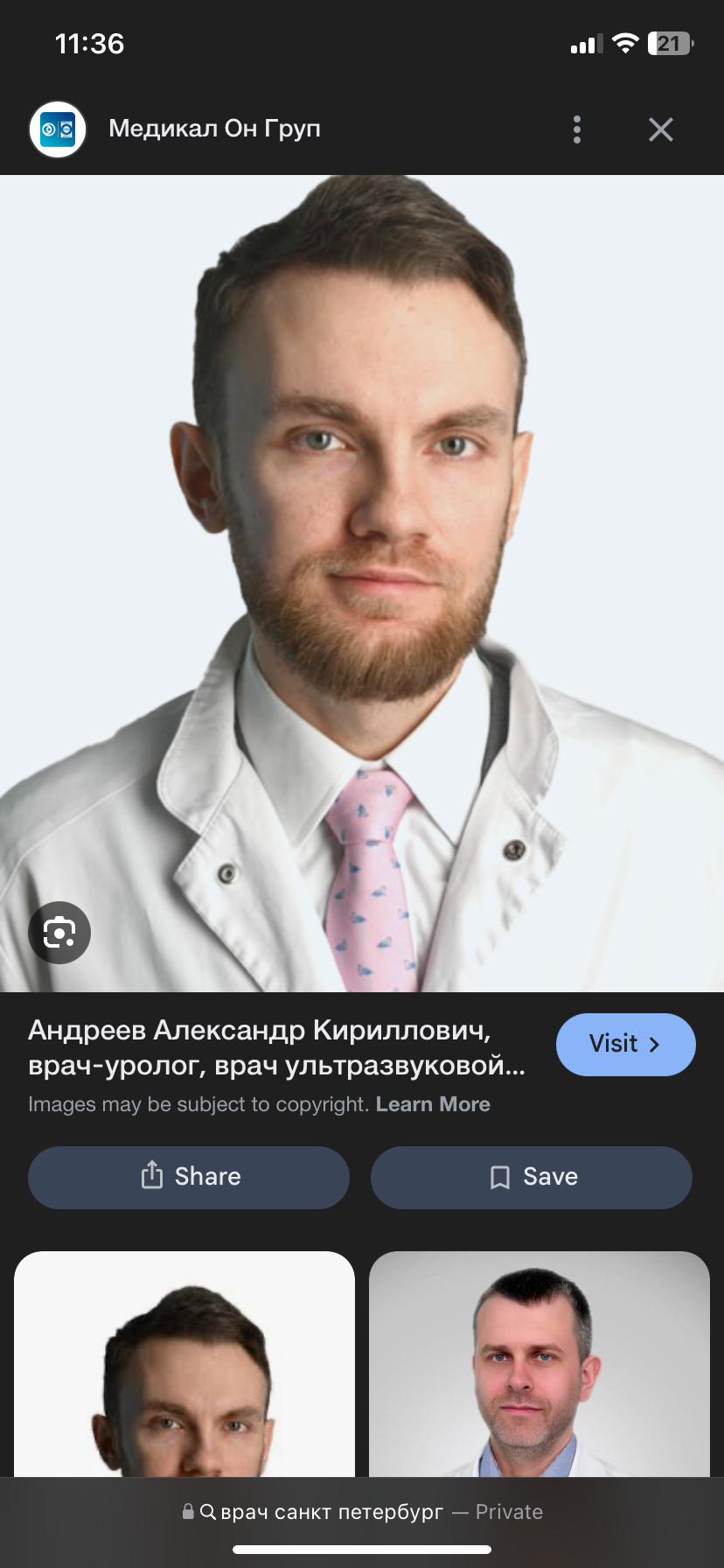The image size is (724, 1568).
Task: Tap the address bar with врач санкт петербург
Action: [362, 1512]
